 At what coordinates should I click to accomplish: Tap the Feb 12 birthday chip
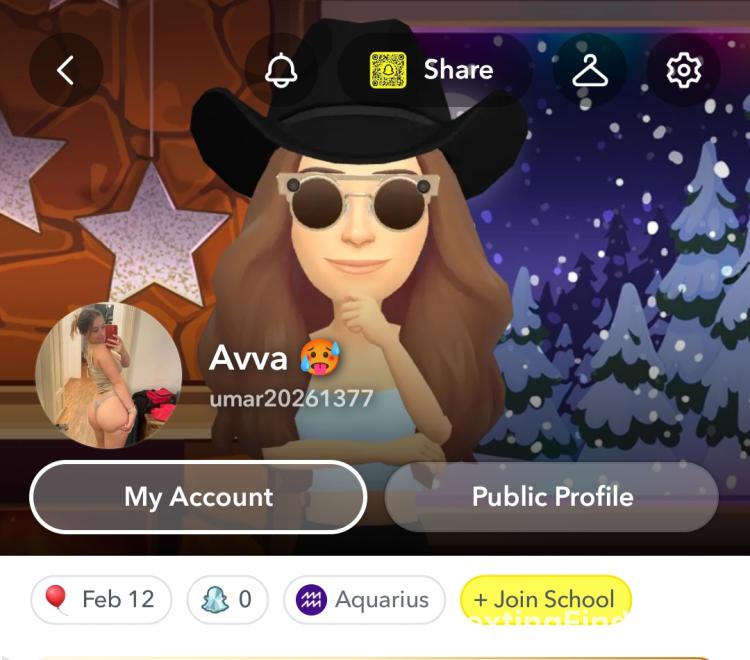point(101,600)
